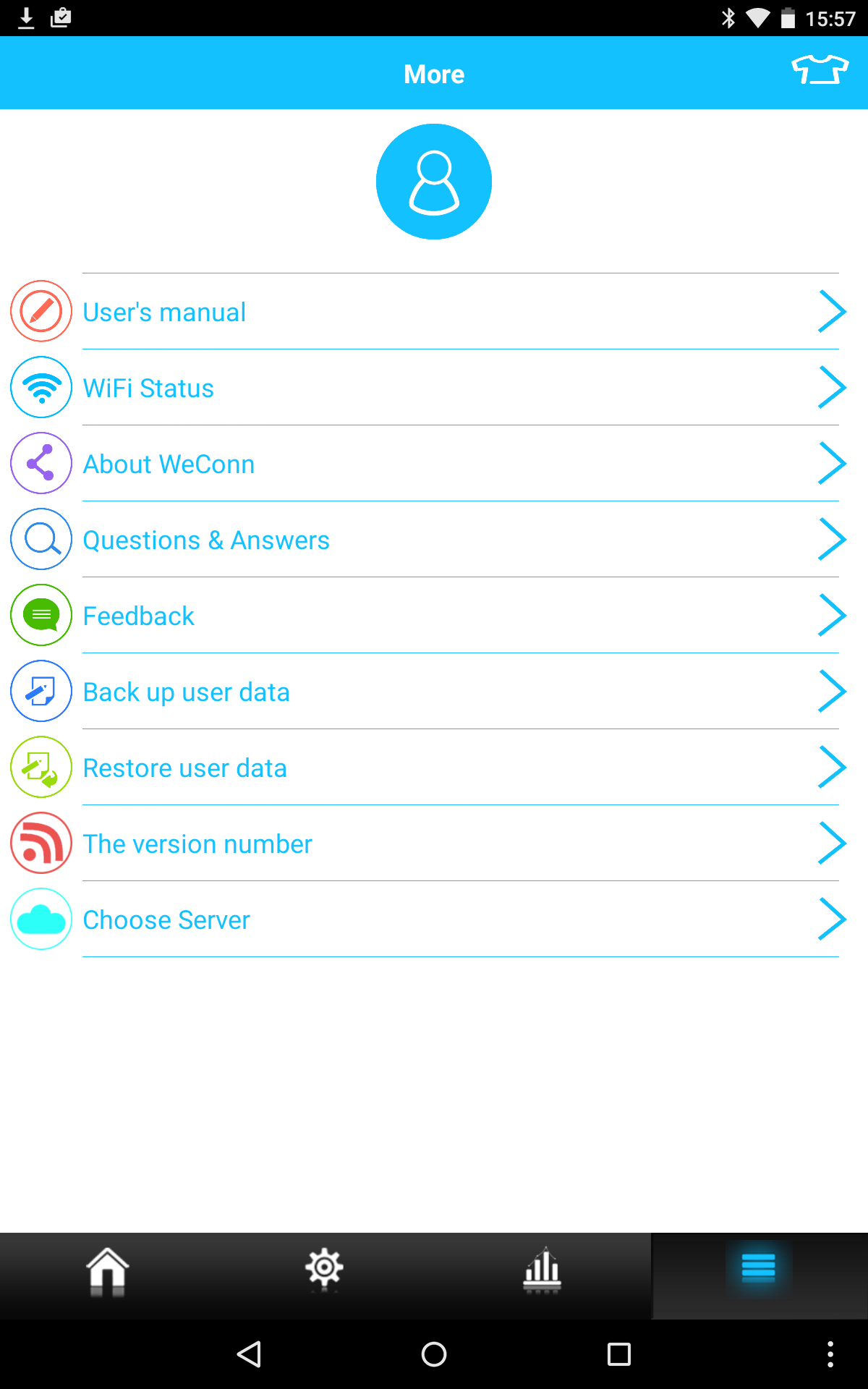
Task: Open Choose Server
Action: pos(434,919)
